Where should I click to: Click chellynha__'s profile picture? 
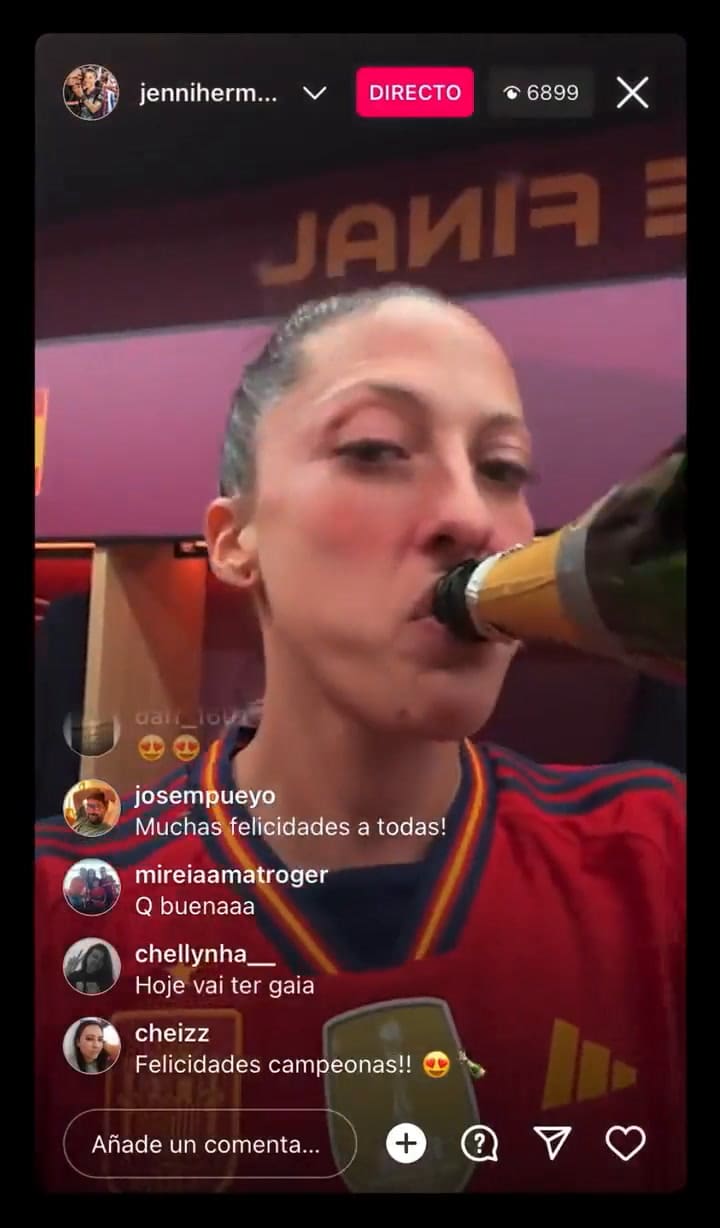pos(91,963)
